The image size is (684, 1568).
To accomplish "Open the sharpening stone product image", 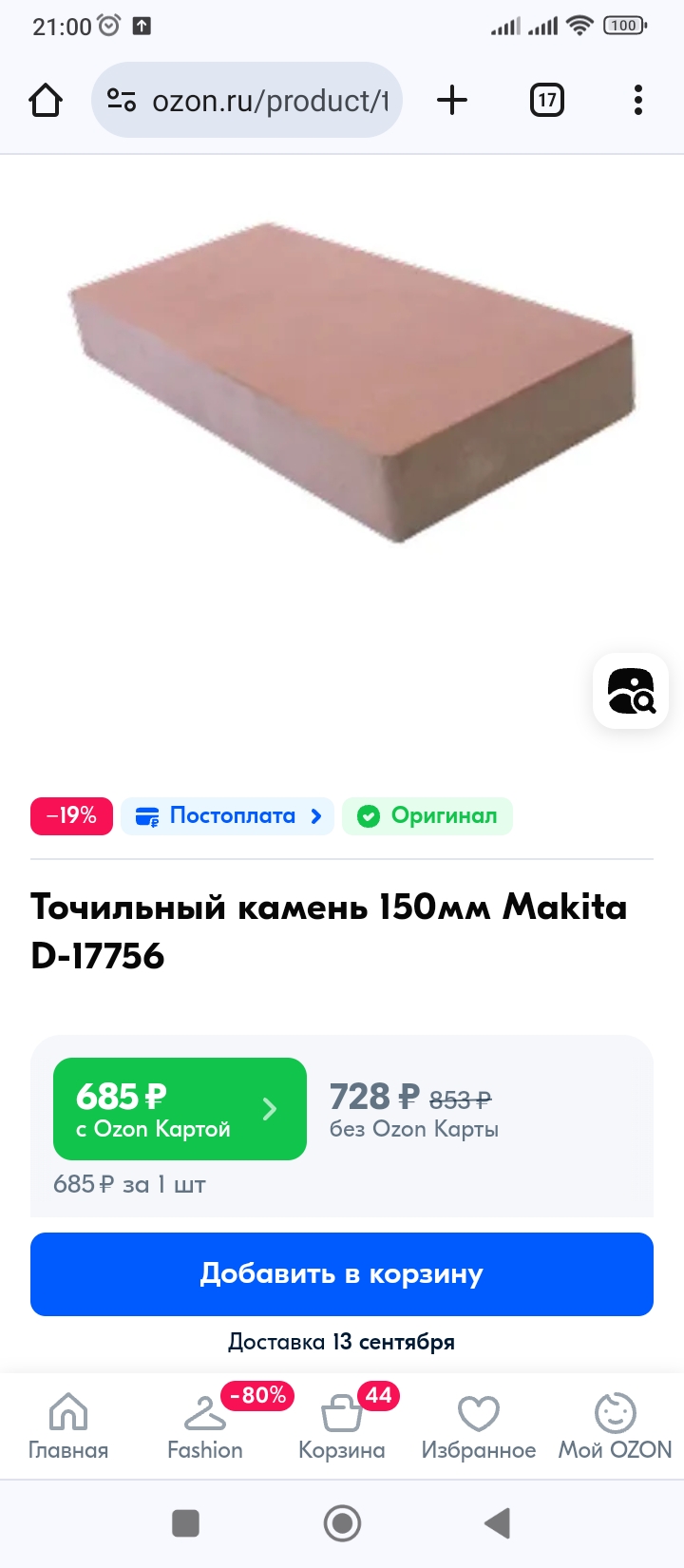I will tap(351, 382).
